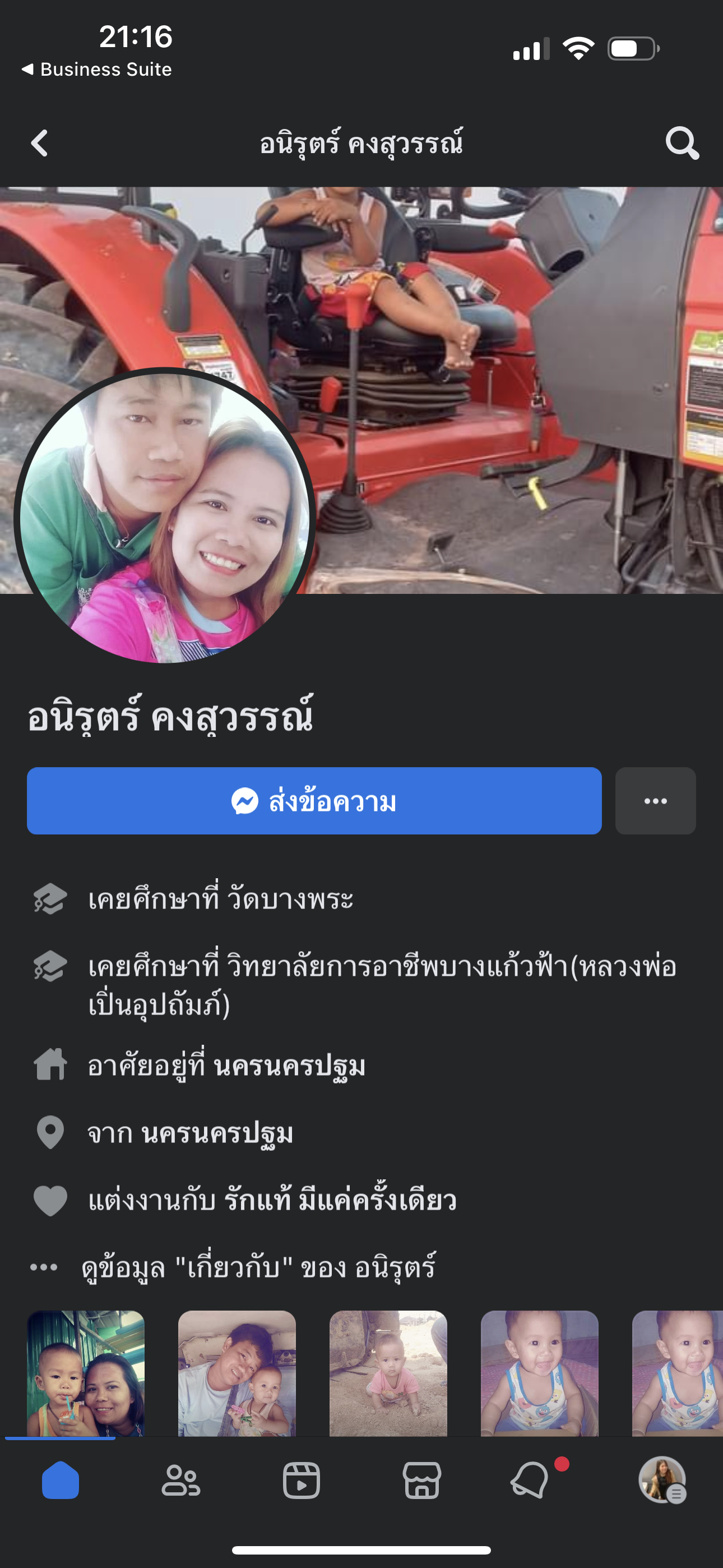Tap the ส่งข้อความ message button
The width and height of the screenshot is (723, 1568).
(x=314, y=801)
